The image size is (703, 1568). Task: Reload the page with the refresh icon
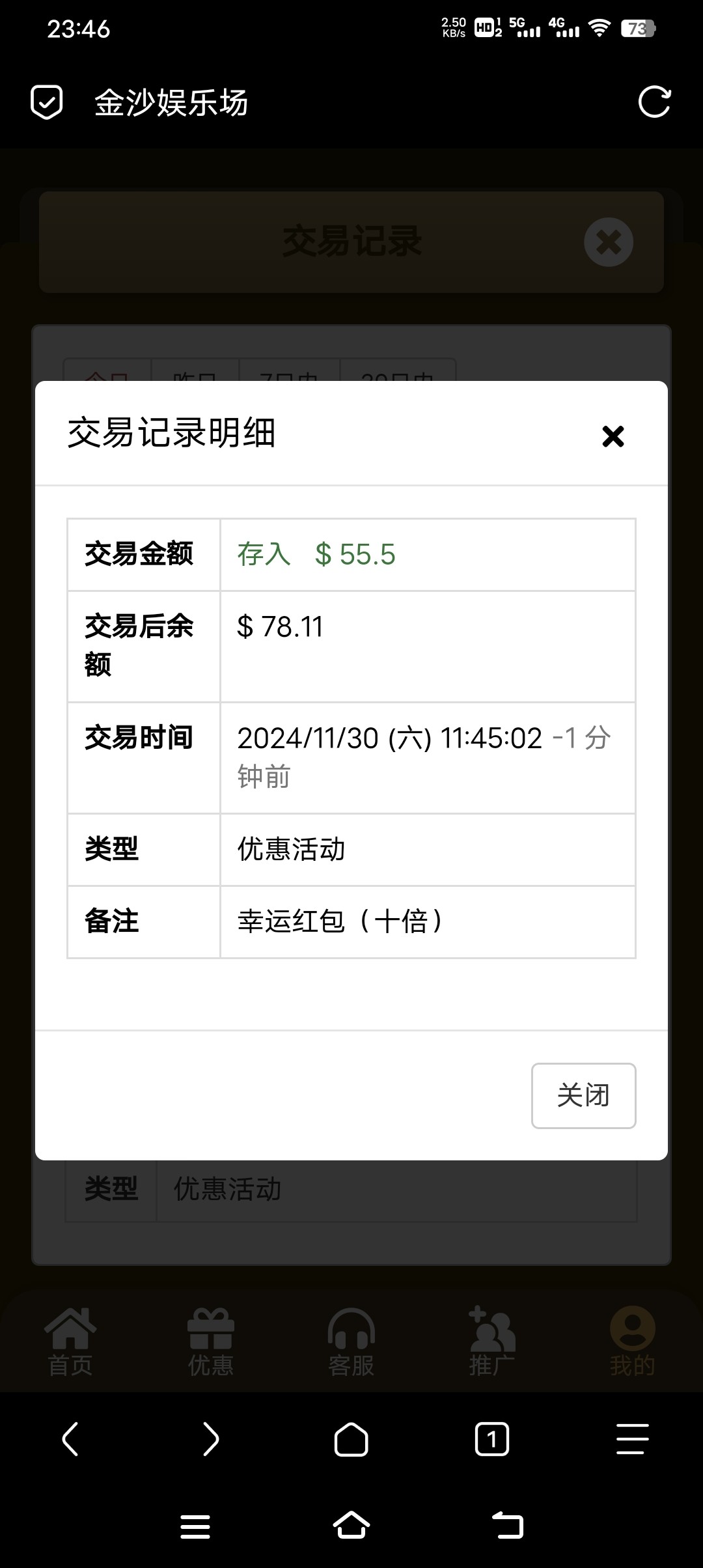coord(654,102)
